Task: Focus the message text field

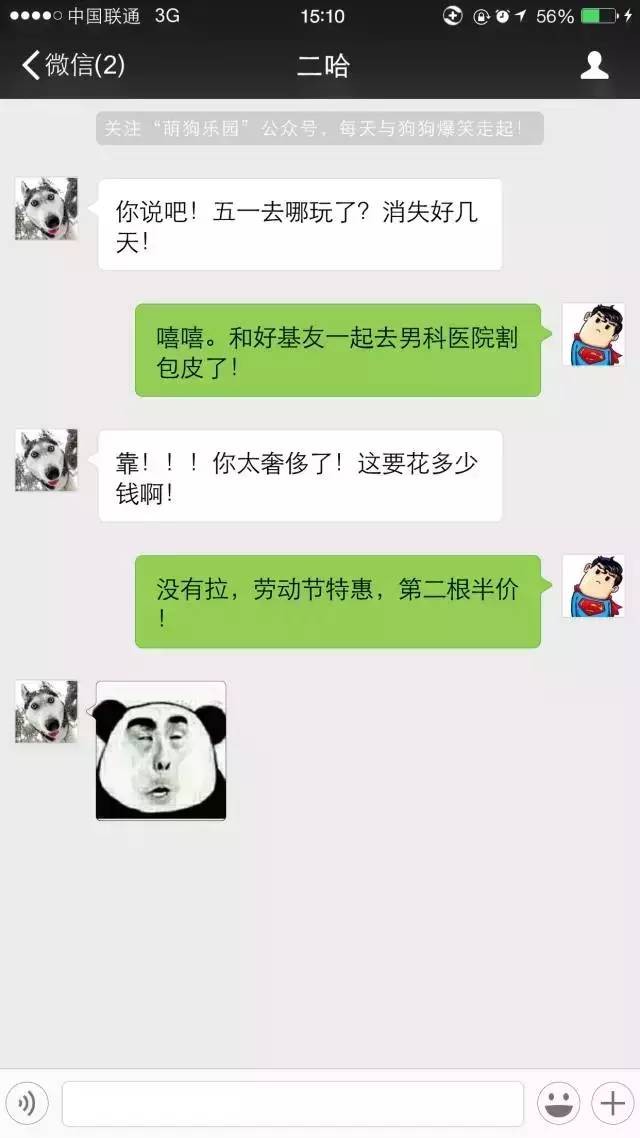Action: [x=292, y=1103]
